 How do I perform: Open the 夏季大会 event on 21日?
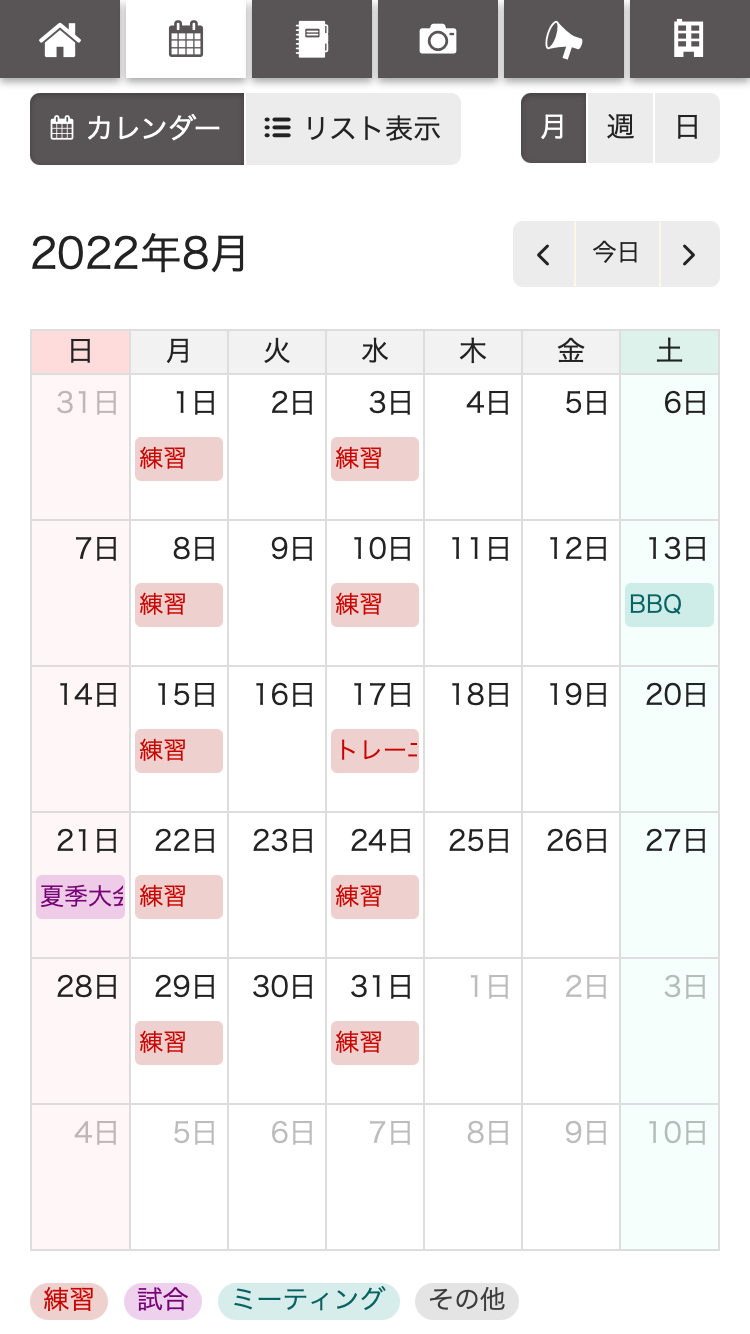point(80,897)
